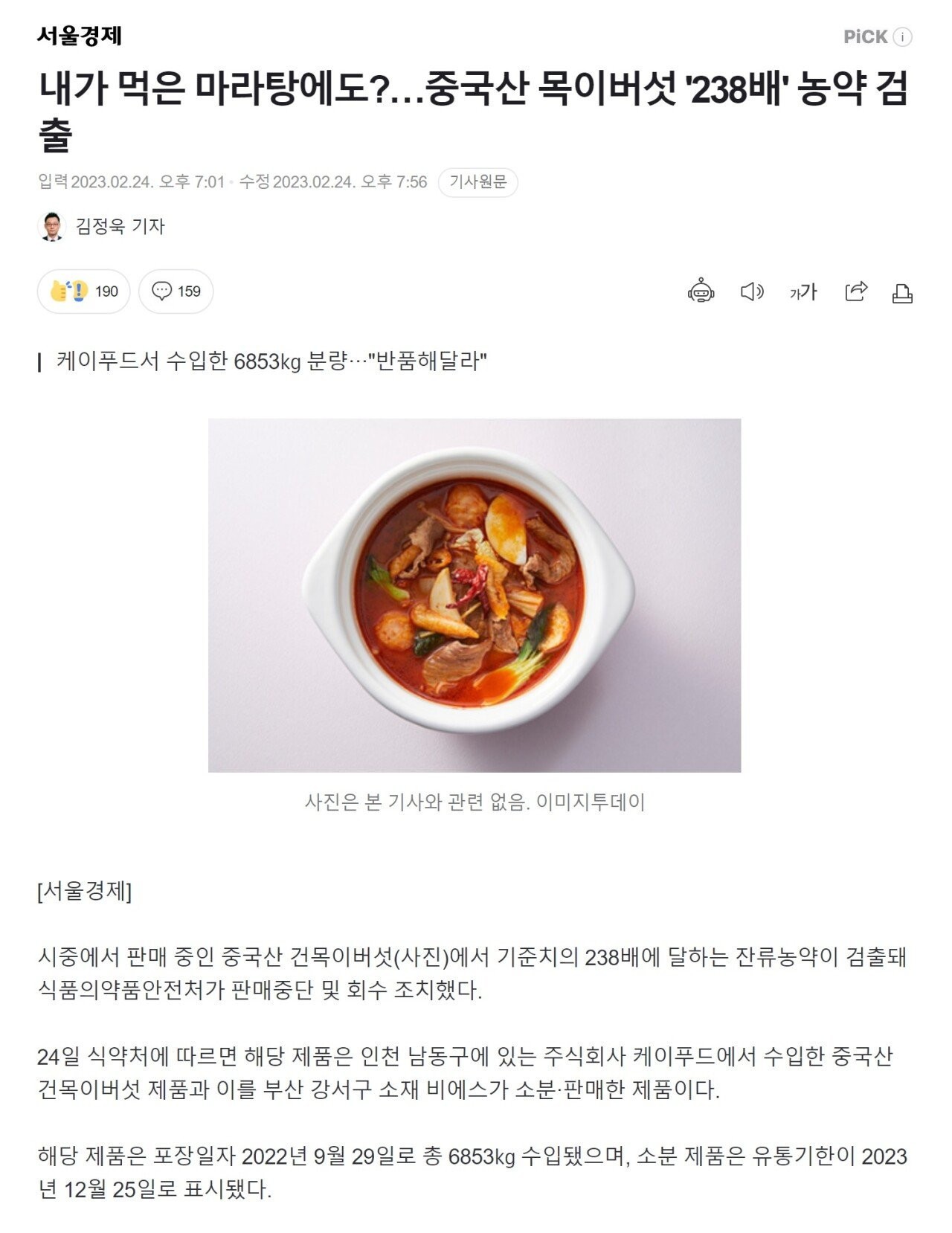Image resolution: width=952 pixels, height=1233 pixels.
Task: Share this article
Action: tap(856, 292)
